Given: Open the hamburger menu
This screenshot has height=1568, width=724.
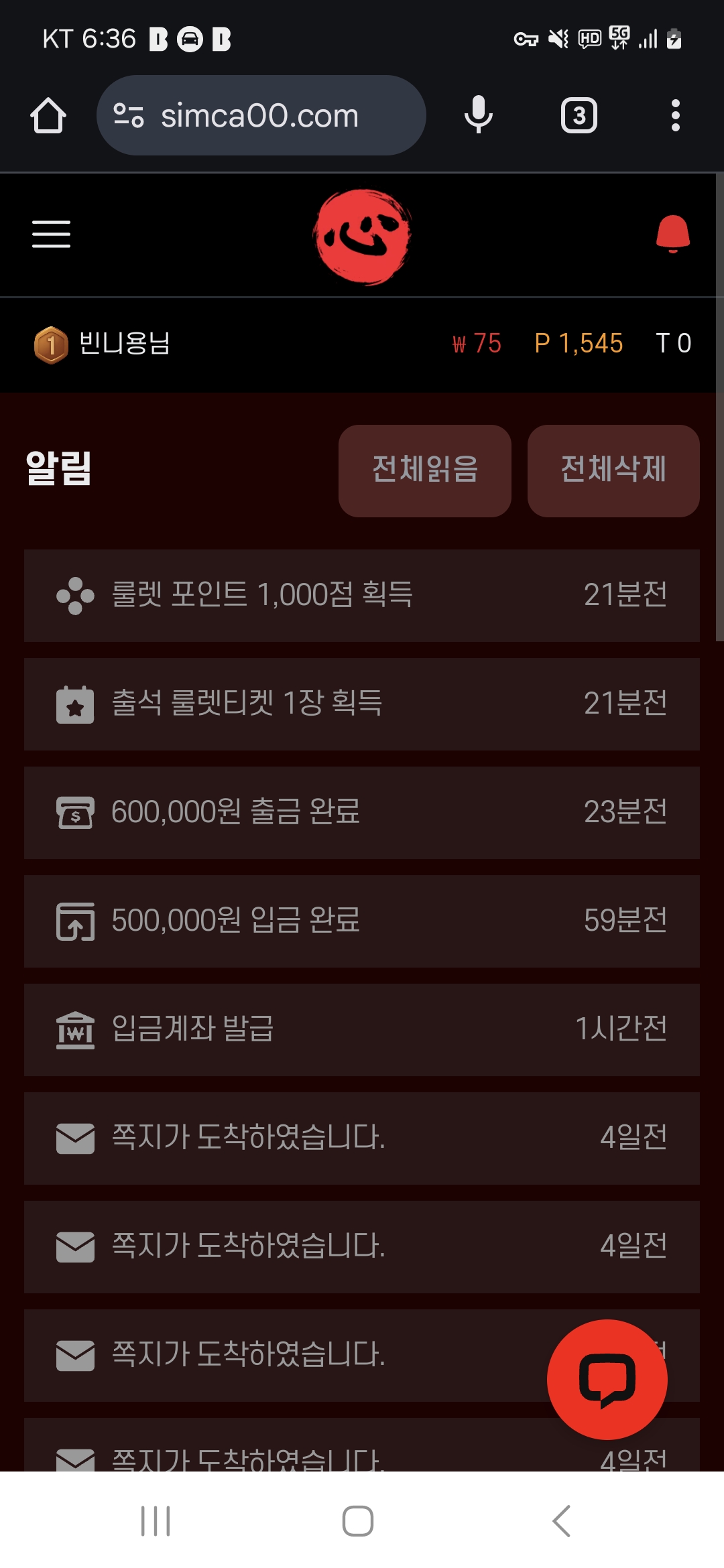Looking at the screenshot, I should (x=51, y=234).
